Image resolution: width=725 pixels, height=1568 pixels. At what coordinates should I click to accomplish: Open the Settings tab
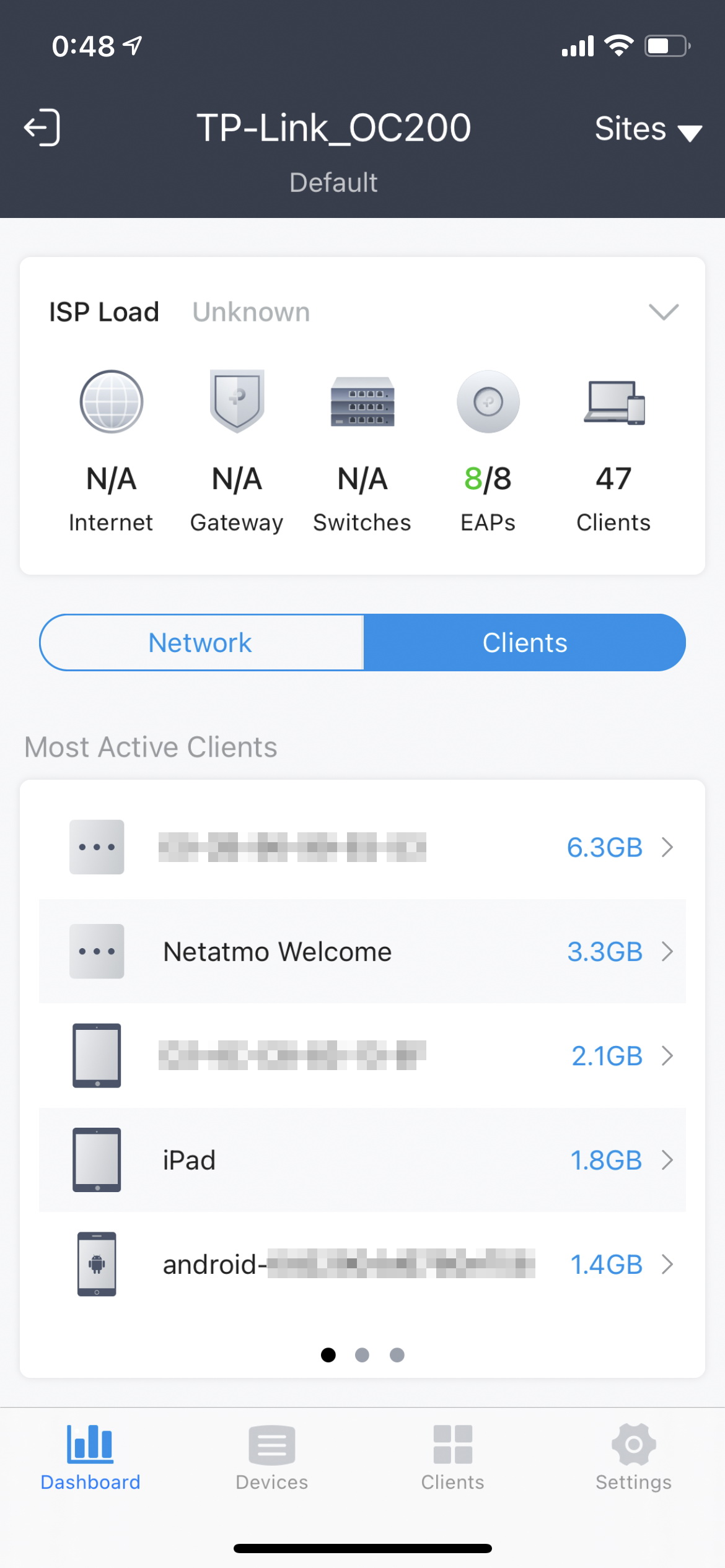pos(633,1458)
